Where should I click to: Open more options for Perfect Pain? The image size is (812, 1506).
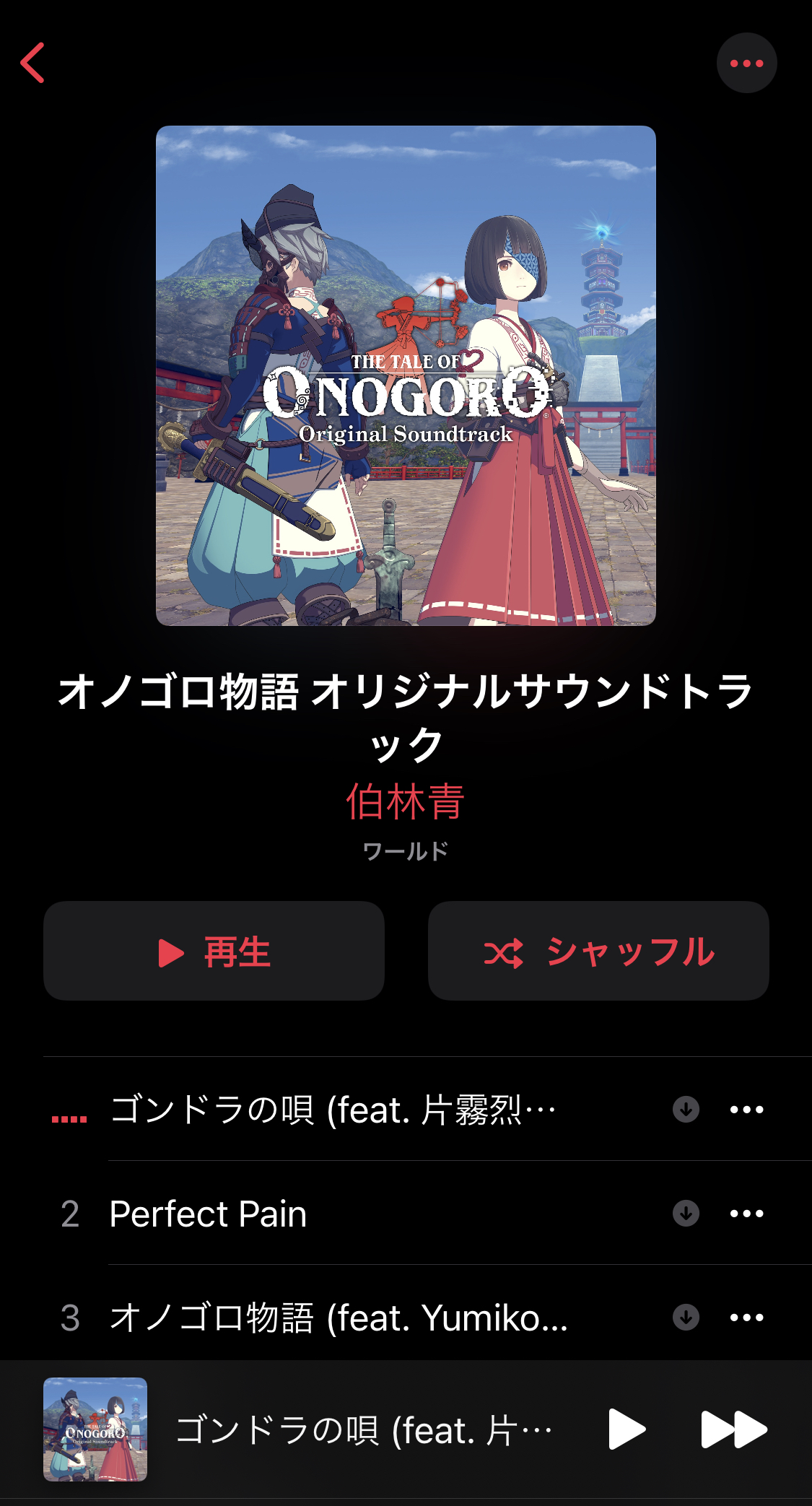click(x=746, y=1214)
